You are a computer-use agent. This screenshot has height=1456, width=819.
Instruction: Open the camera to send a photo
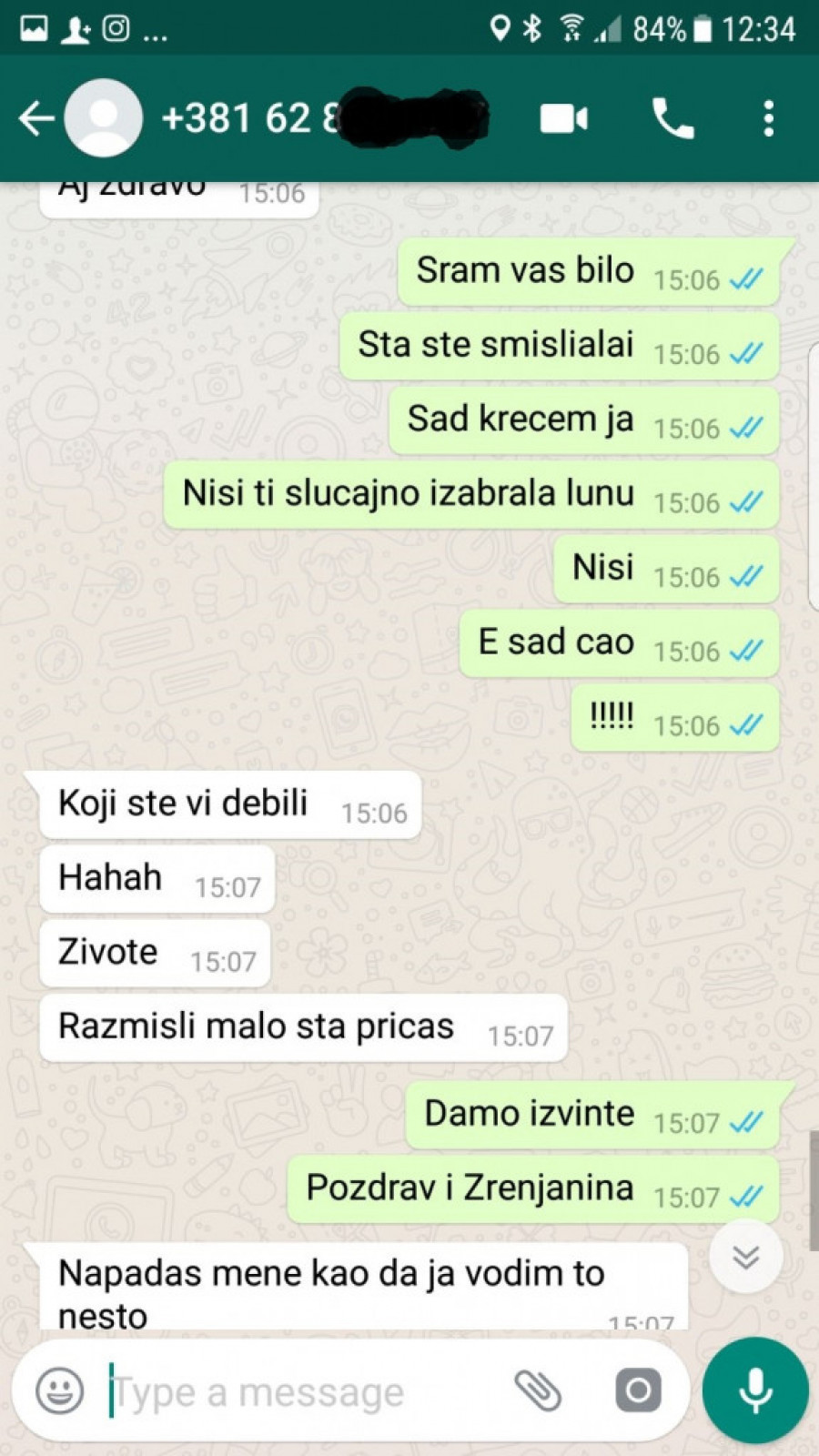(638, 1390)
